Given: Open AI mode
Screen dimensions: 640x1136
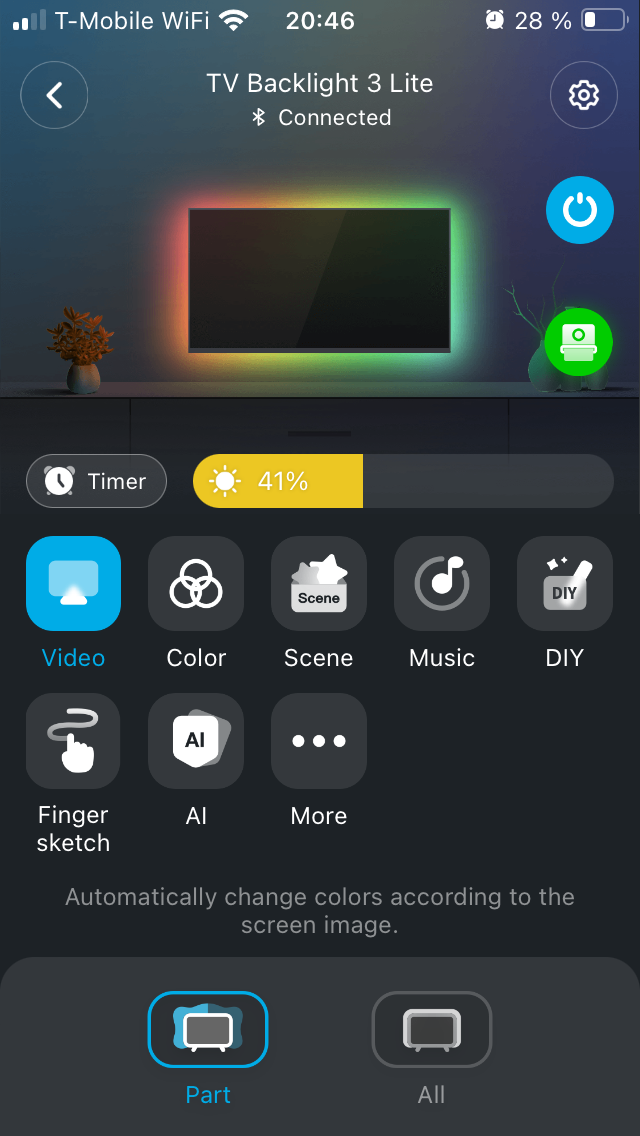Looking at the screenshot, I should 196,741.
